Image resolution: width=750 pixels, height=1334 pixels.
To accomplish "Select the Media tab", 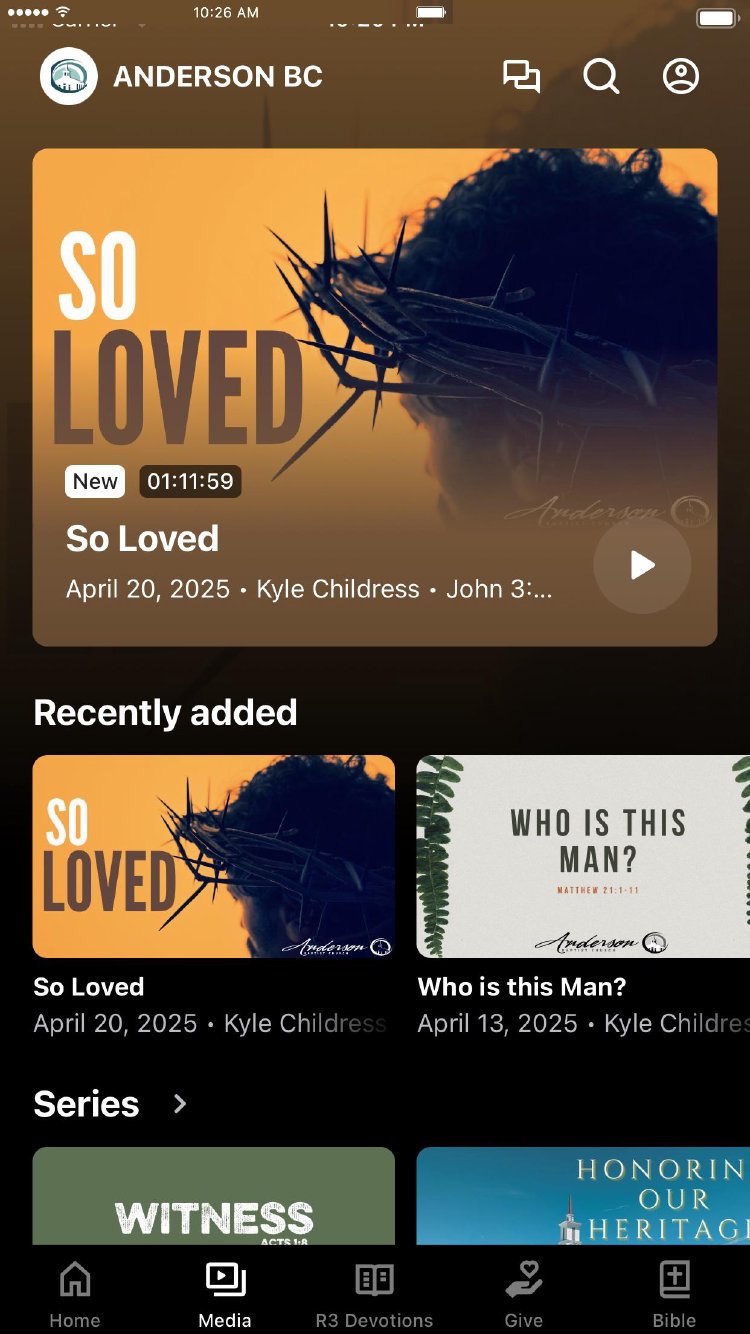I will coord(225,1294).
